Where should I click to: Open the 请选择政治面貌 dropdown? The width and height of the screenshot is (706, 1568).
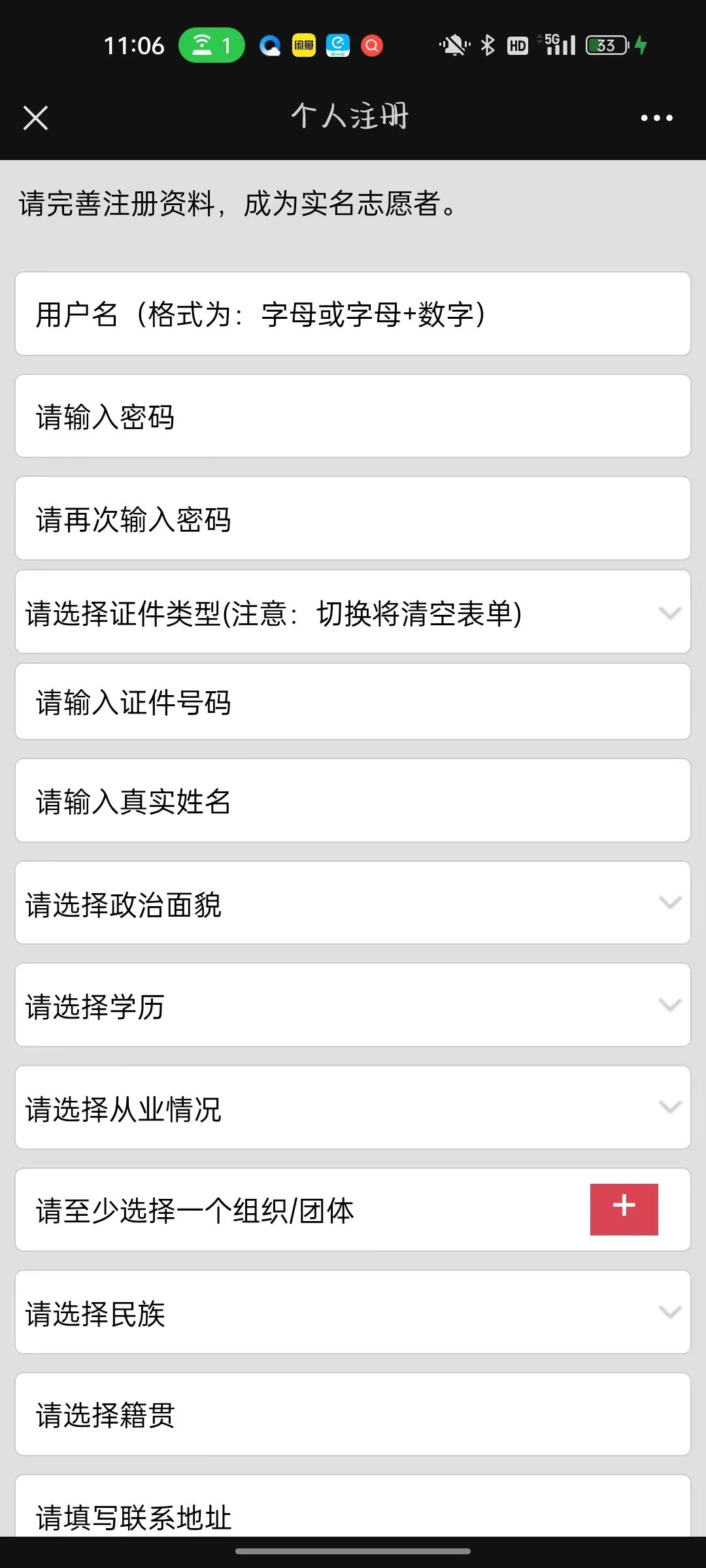(x=353, y=904)
